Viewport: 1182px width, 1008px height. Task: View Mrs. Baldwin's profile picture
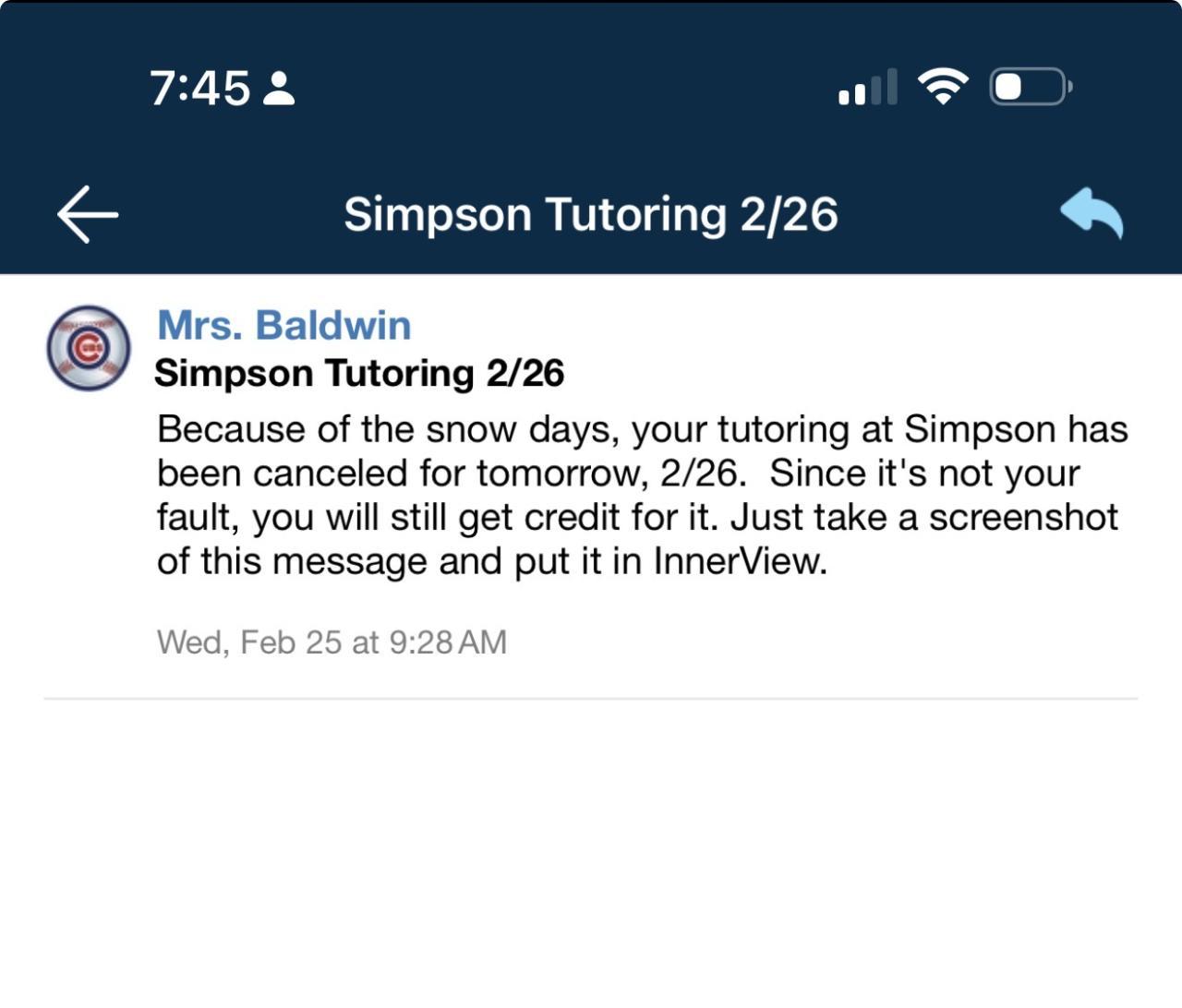coord(89,348)
